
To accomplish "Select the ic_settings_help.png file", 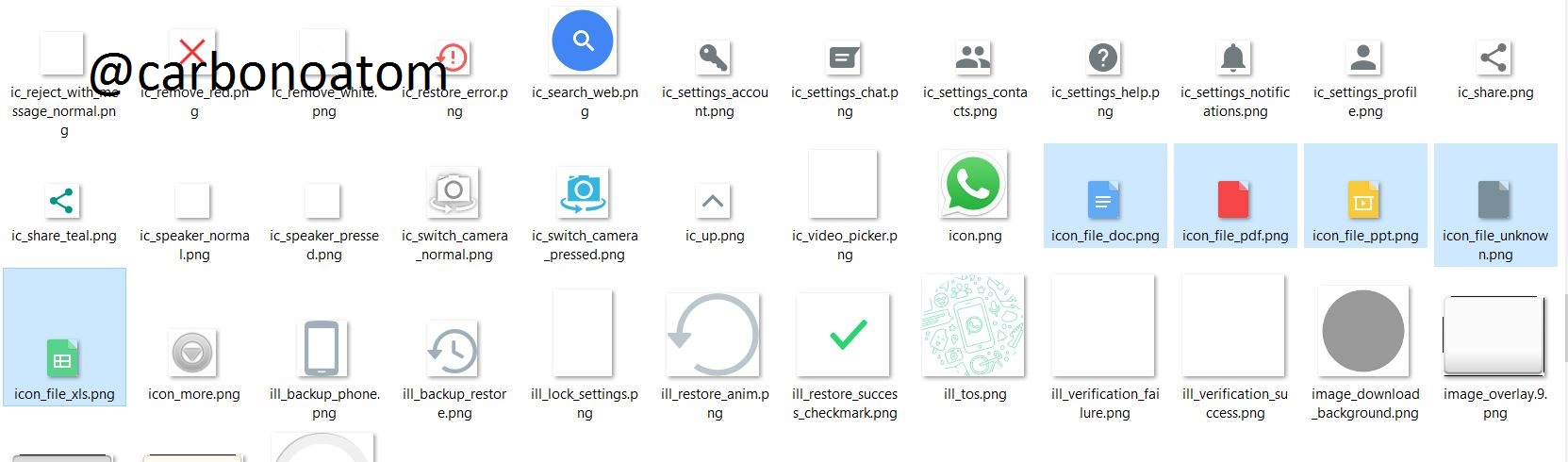I will pyautogui.click(x=1104, y=58).
